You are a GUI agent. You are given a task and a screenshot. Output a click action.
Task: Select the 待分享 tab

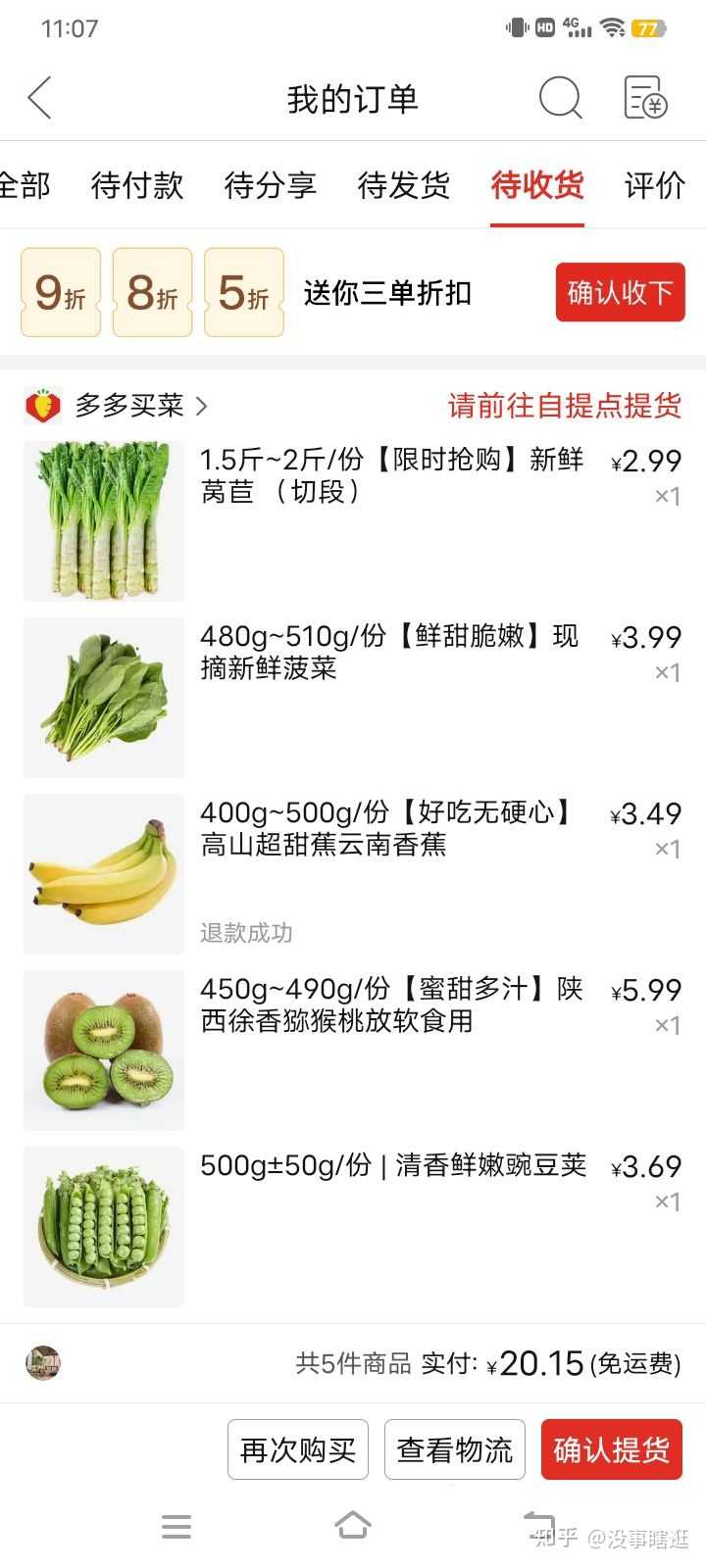click(271, 184)
